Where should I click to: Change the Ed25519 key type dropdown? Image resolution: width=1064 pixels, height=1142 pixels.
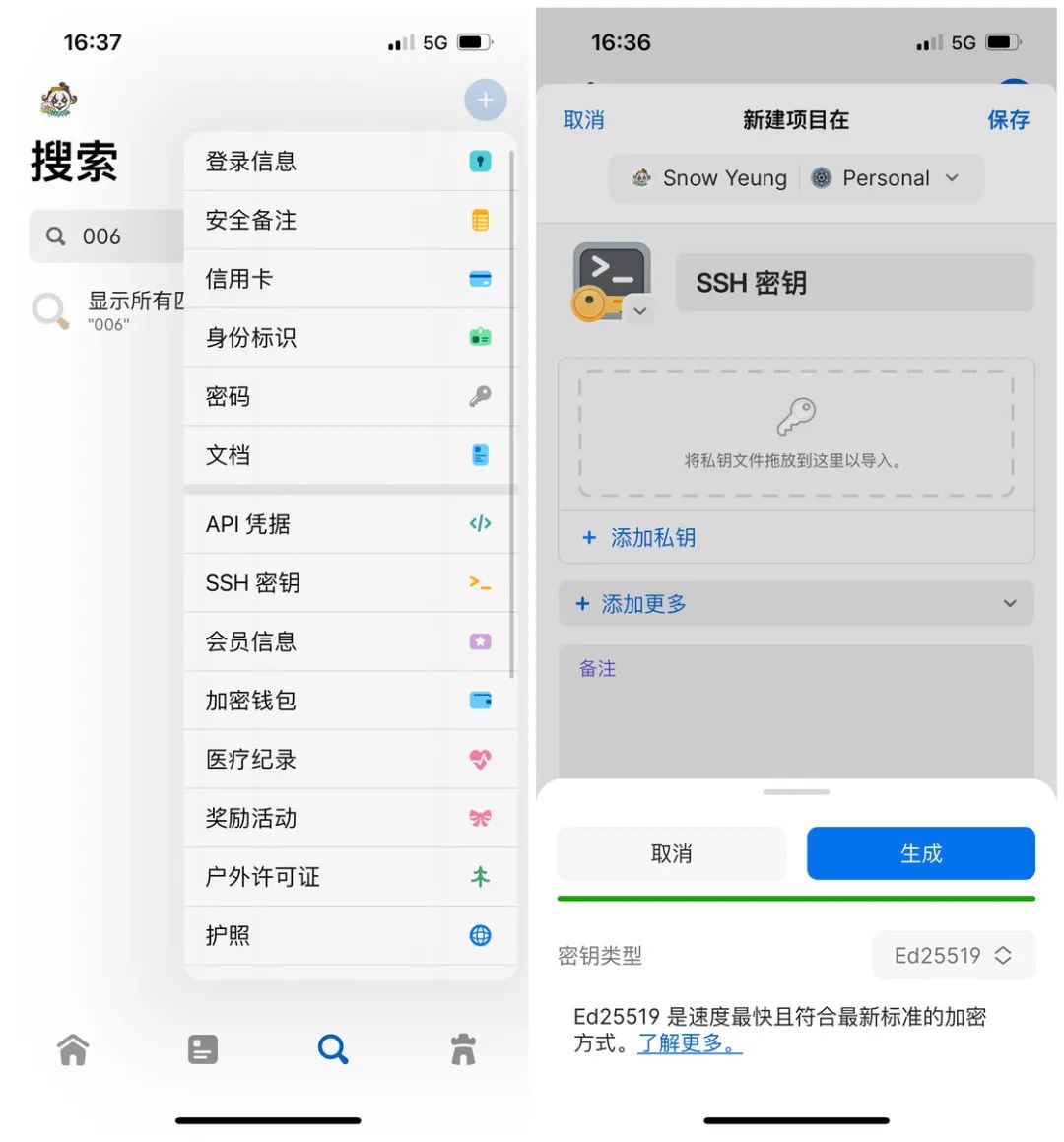(953, 955)
